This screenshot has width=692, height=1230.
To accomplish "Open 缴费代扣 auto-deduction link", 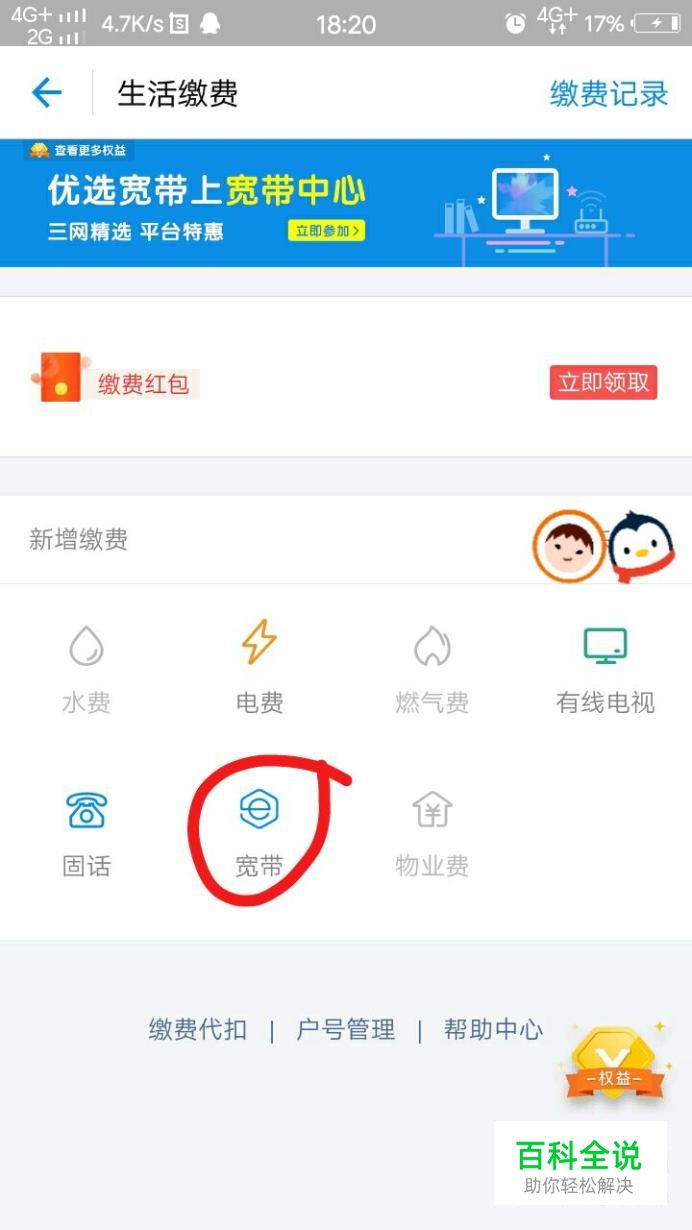I will click(x=198, y=1029).
